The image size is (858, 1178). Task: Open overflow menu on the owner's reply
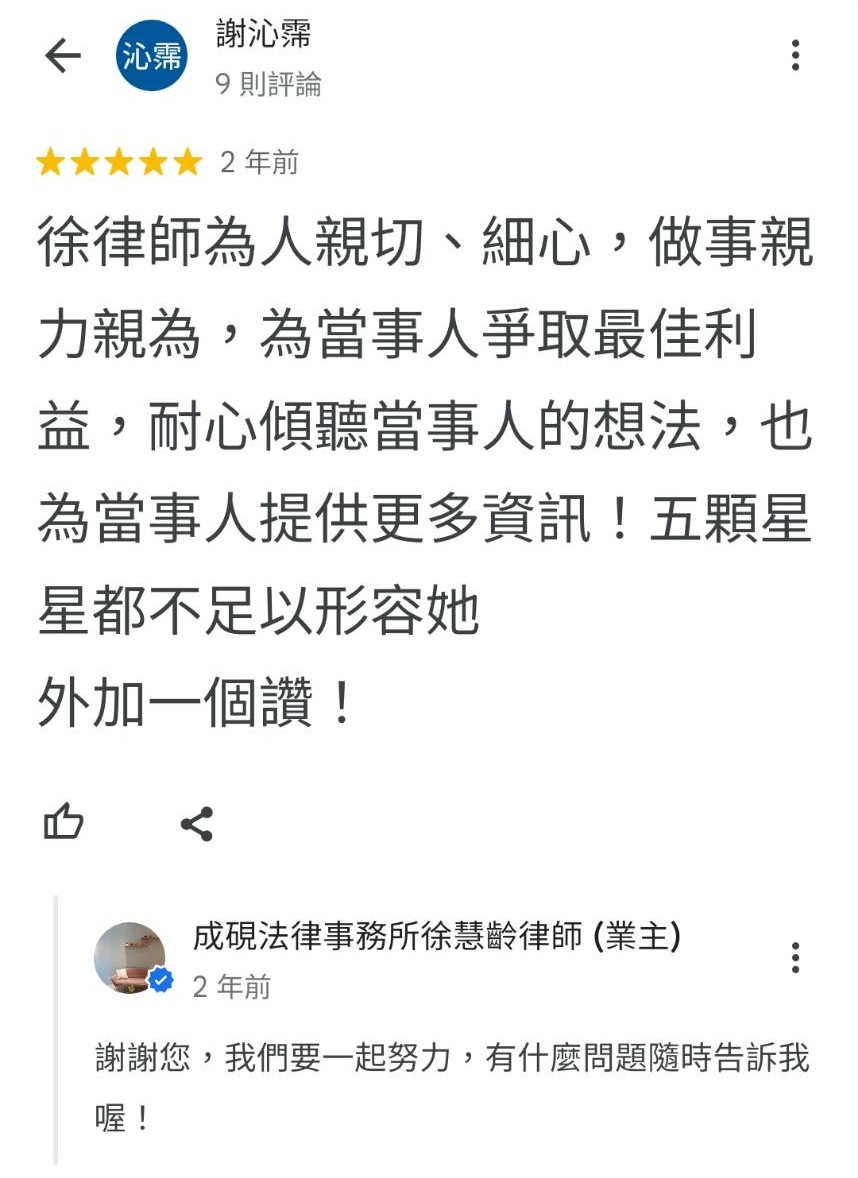click(x=795, y=958)
